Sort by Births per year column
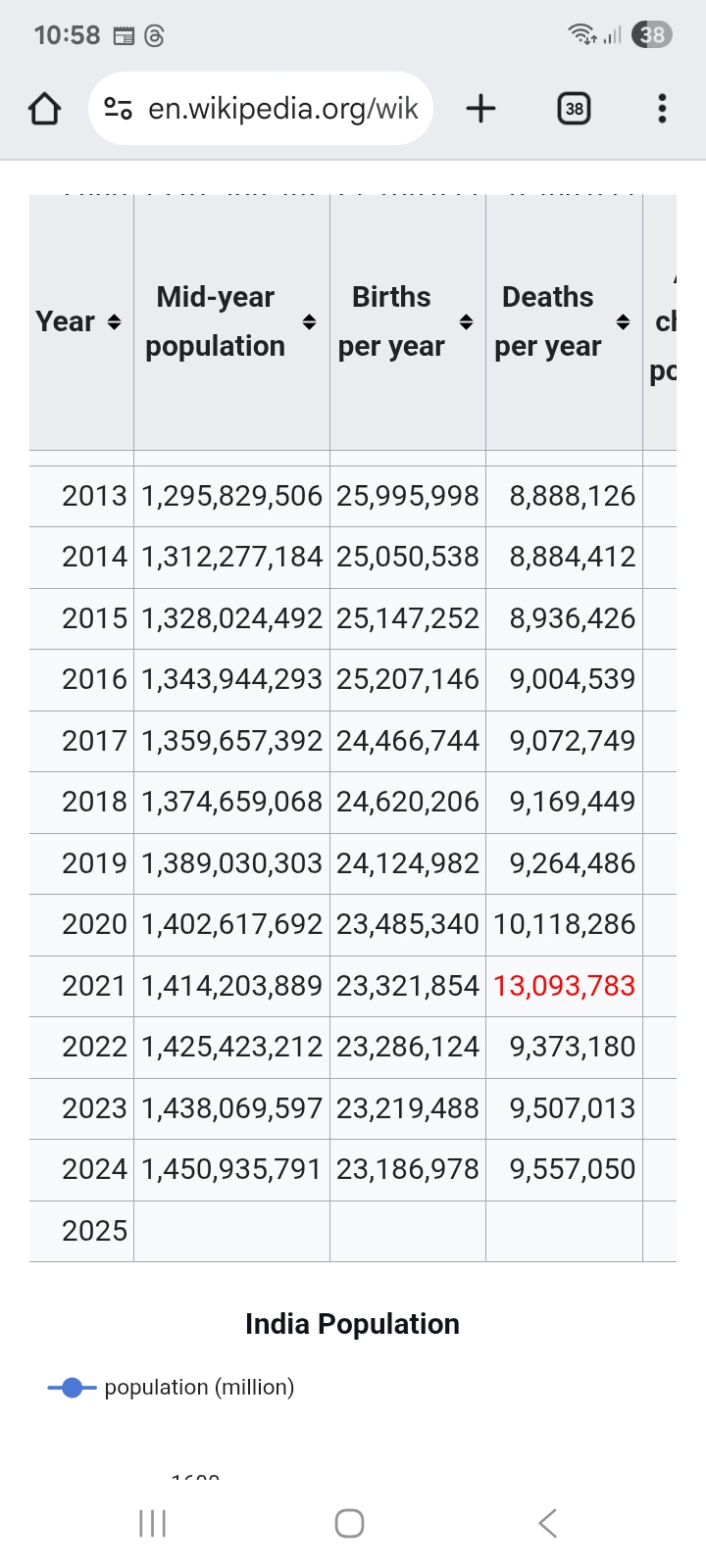Screen dimensions: 706x1568 click(466, 322)
